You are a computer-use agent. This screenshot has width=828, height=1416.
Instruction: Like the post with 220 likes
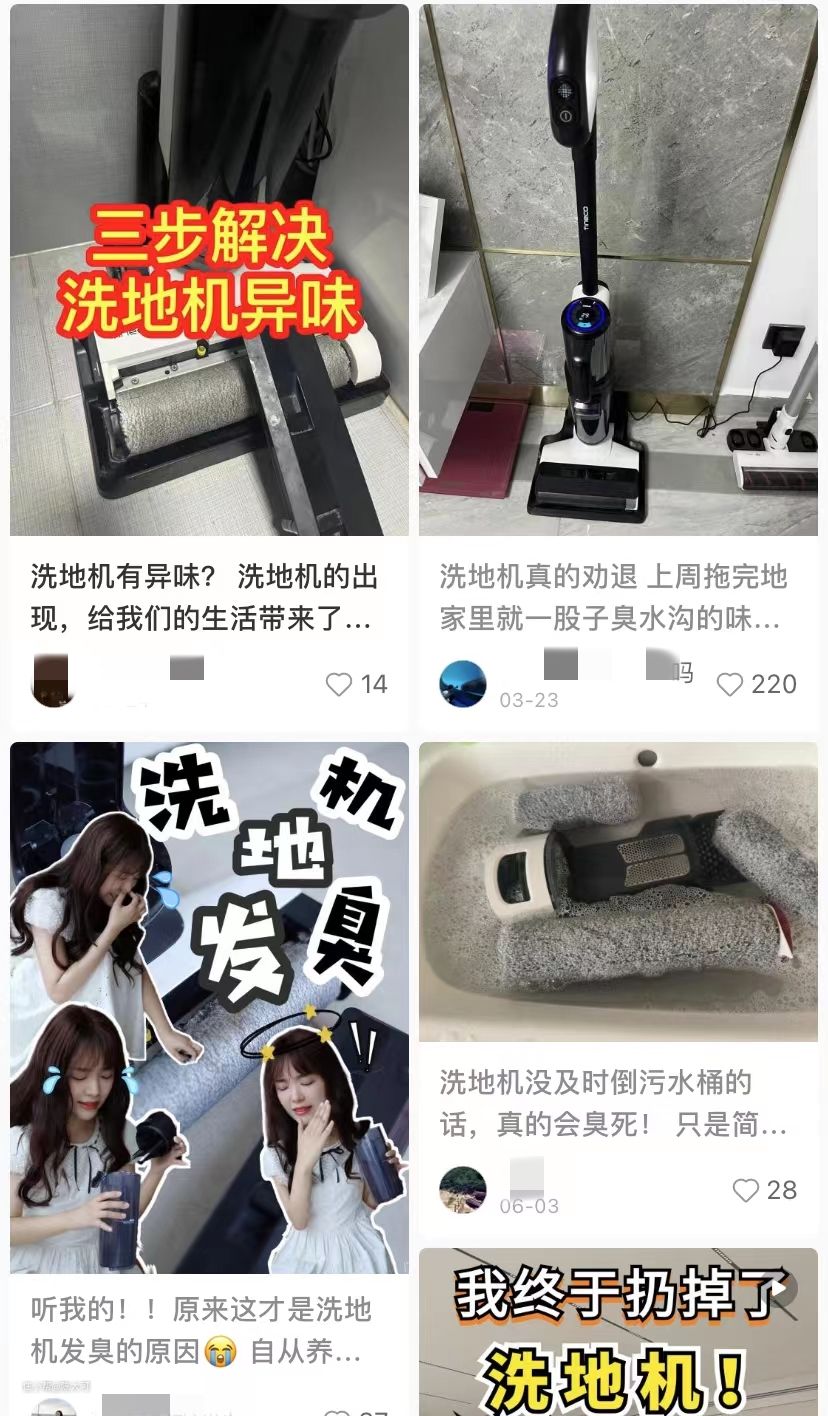[731, 684]
